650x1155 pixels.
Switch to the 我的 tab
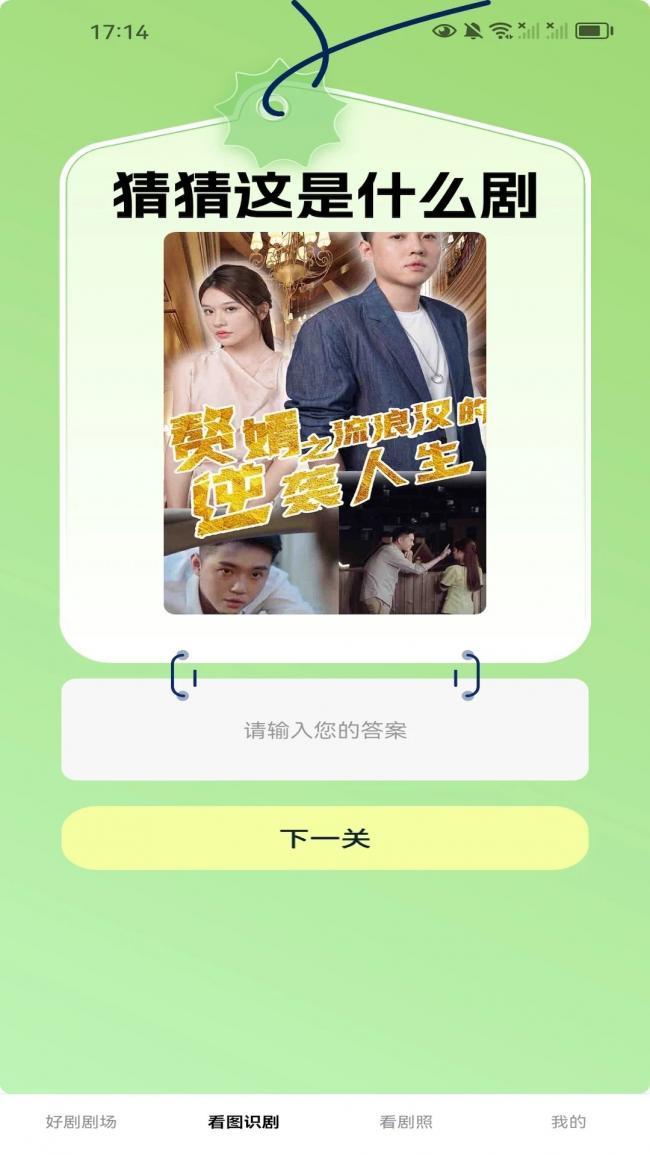tap(568, 1122)
